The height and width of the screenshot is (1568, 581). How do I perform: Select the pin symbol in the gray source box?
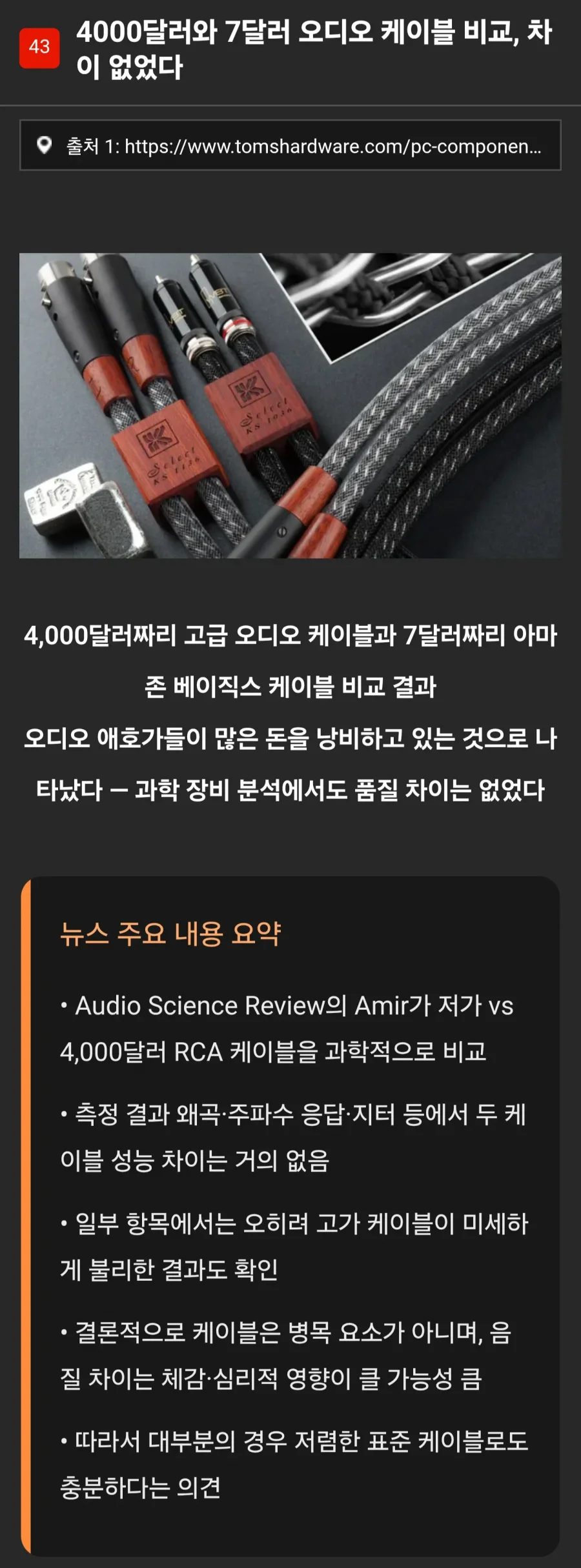pyautogui.click(x=44, y=146)
